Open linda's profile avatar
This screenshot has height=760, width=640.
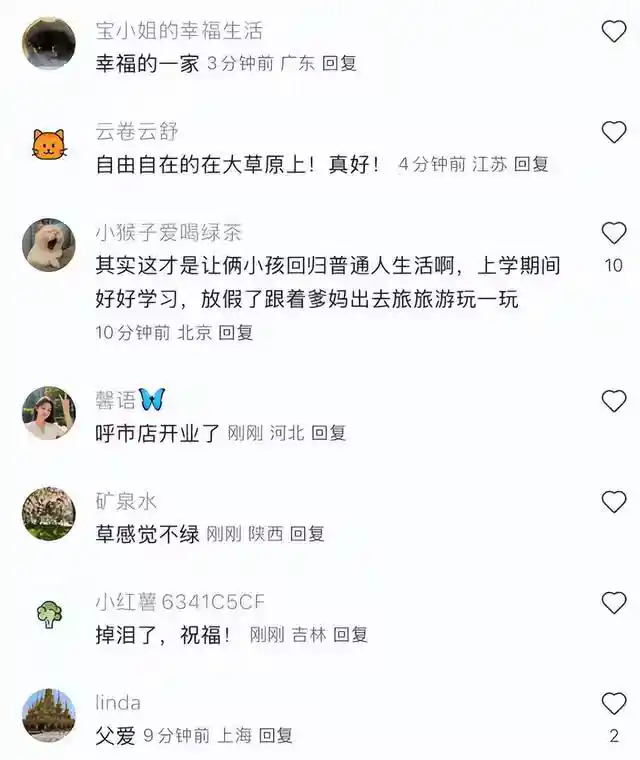(48, 715)
